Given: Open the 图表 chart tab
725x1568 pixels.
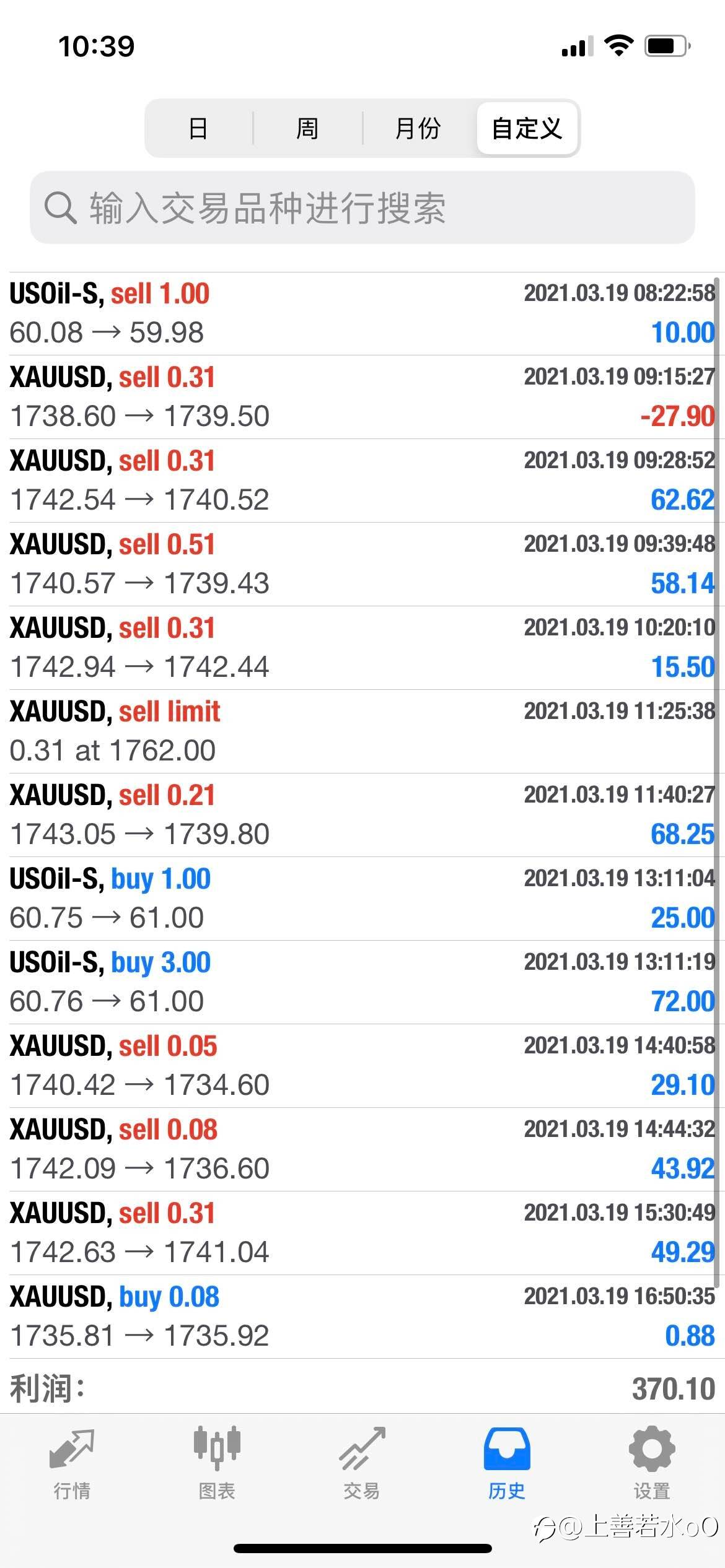Looking at the screenshot, I should (x=217, y=1464).
